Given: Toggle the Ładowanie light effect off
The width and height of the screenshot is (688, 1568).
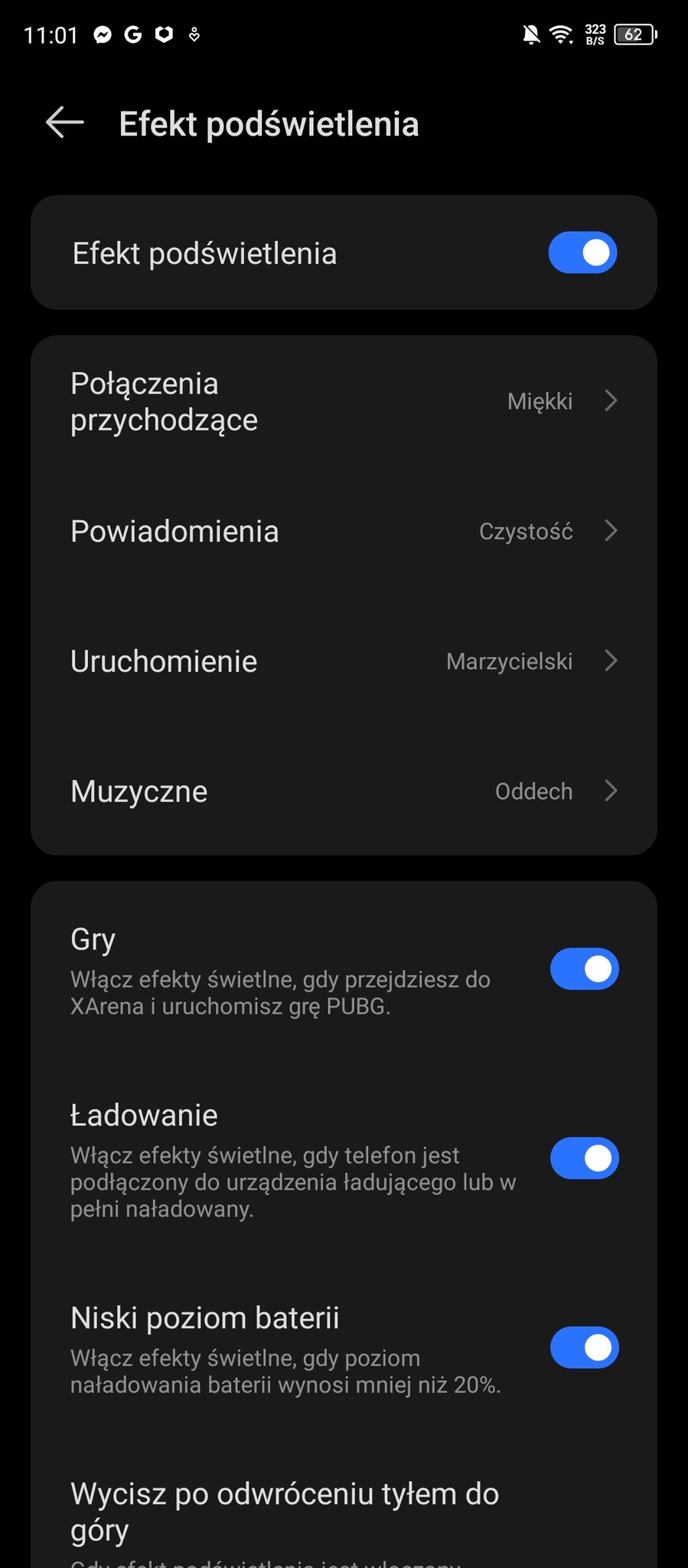Looking at the screenshot, I should 585,1158.
